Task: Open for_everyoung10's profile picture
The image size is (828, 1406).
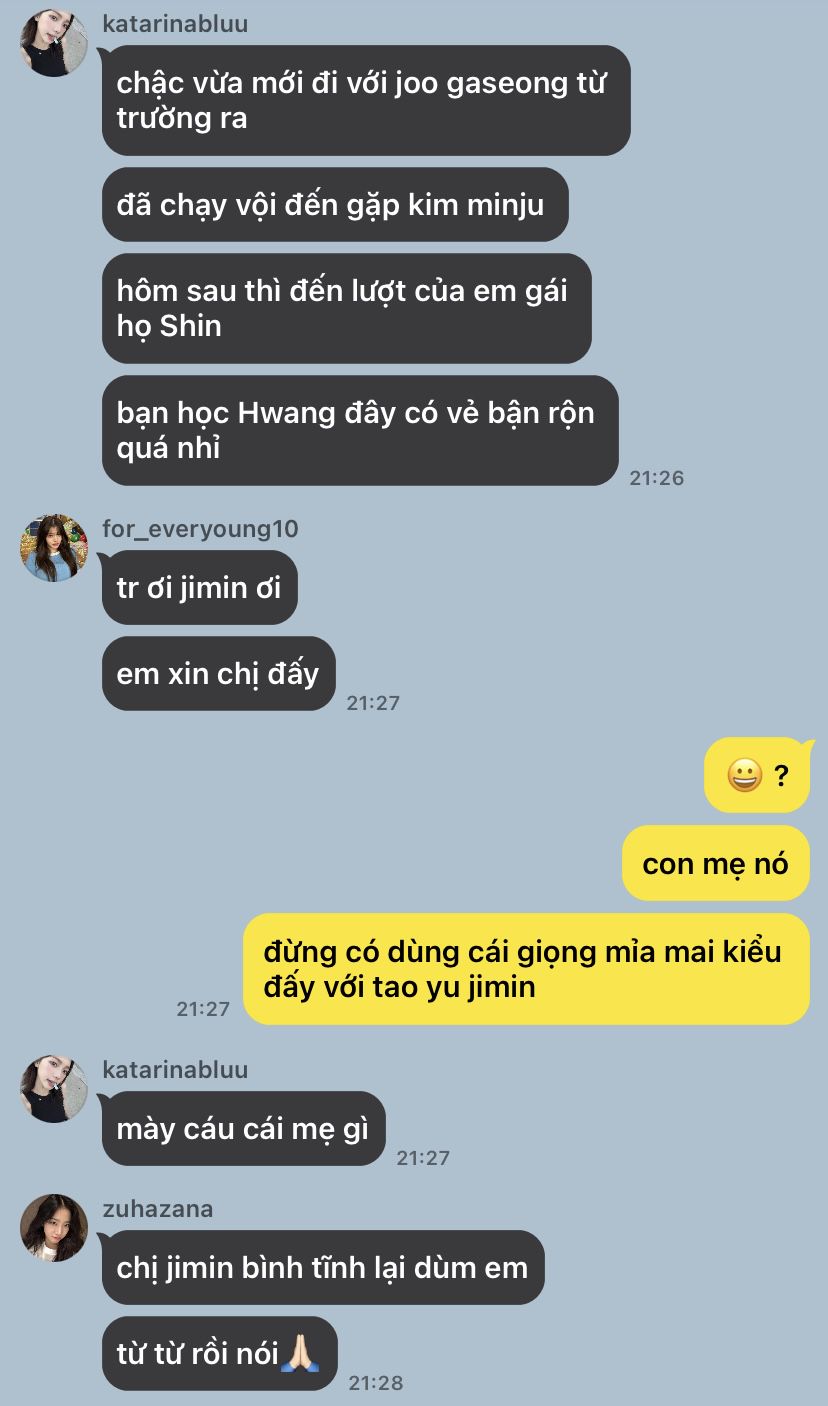Action: tap(53, 548)
